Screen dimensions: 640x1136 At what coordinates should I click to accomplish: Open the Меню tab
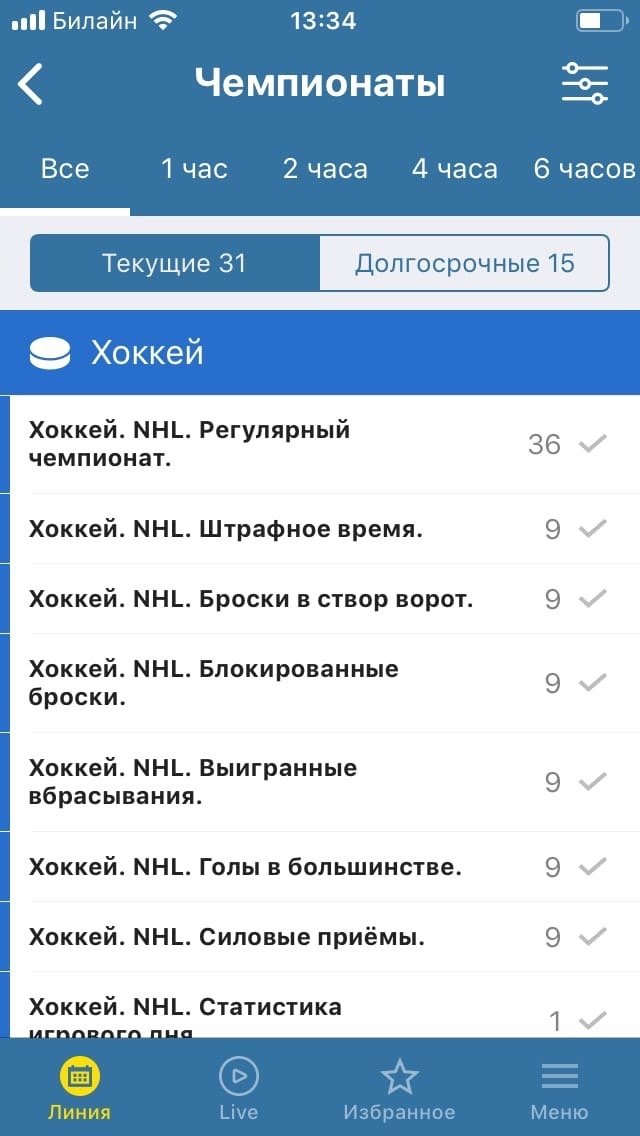tap(559, 1088)
